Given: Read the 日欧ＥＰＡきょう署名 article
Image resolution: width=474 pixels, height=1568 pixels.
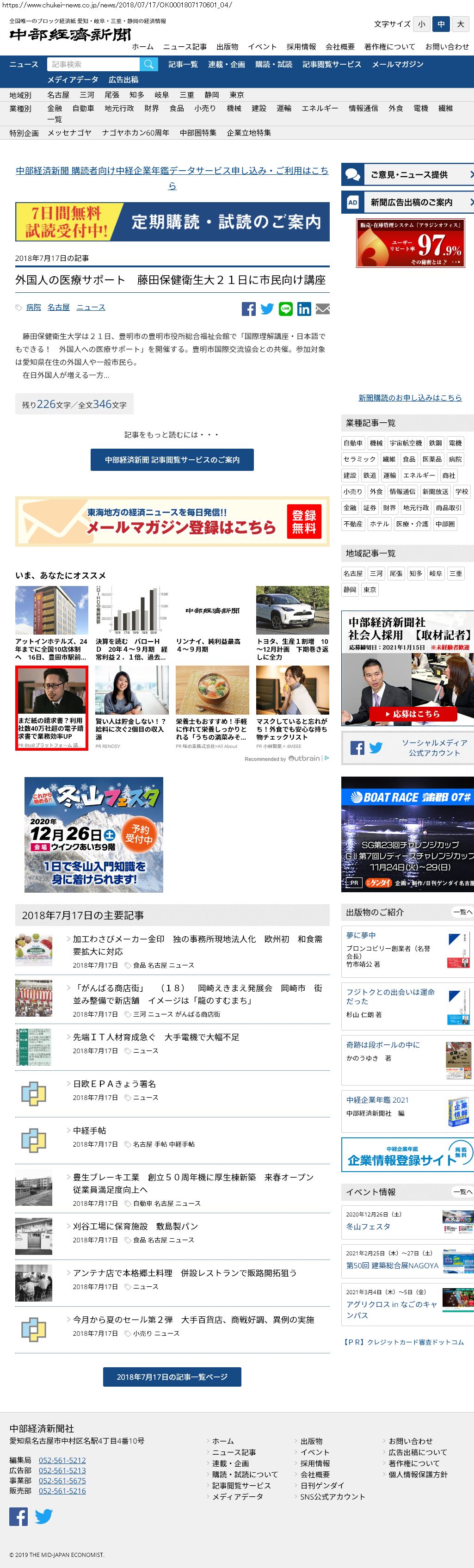Looking at the screenshot, I should pos(114,1083).
